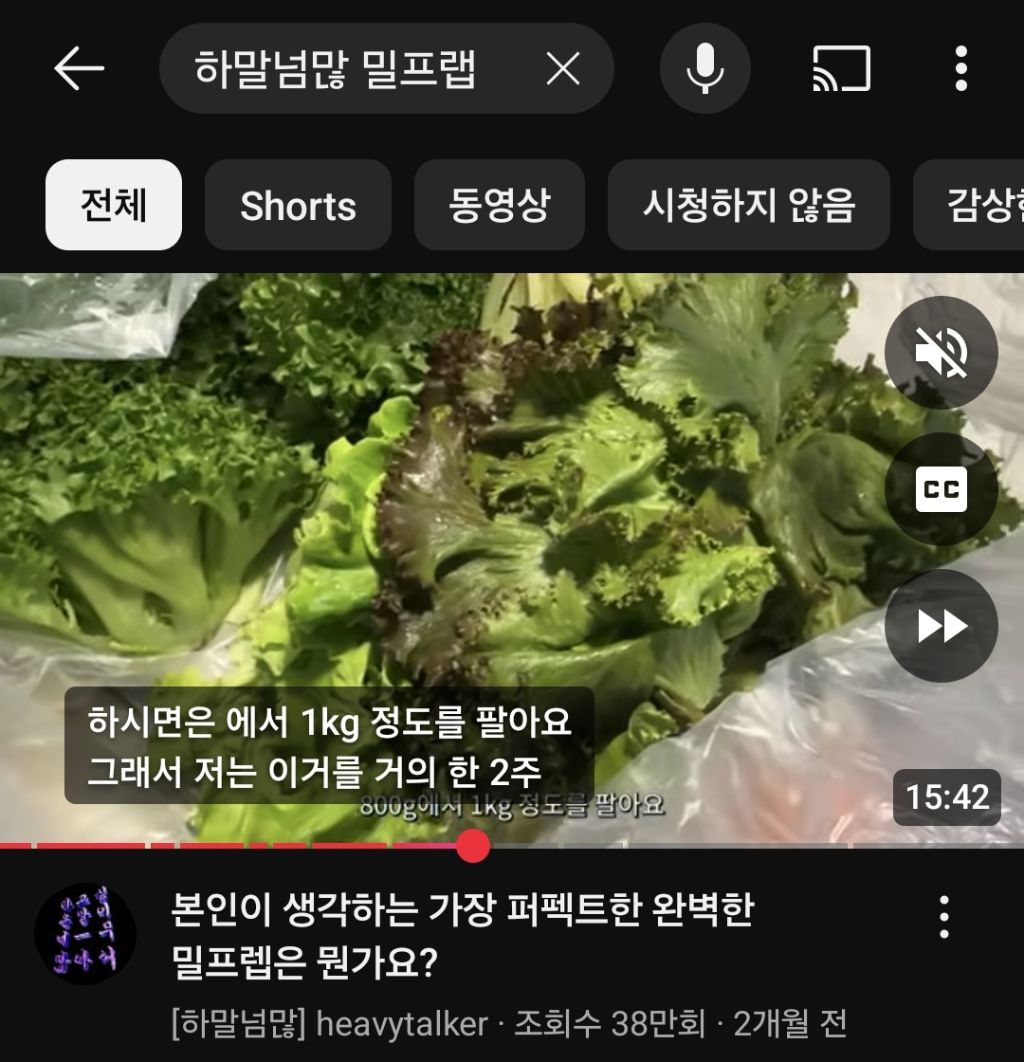Image resolution: width=1024 pixels, height=1062 pixels.
Task: Start a voice search with the microphone
Action: [705, 67]
